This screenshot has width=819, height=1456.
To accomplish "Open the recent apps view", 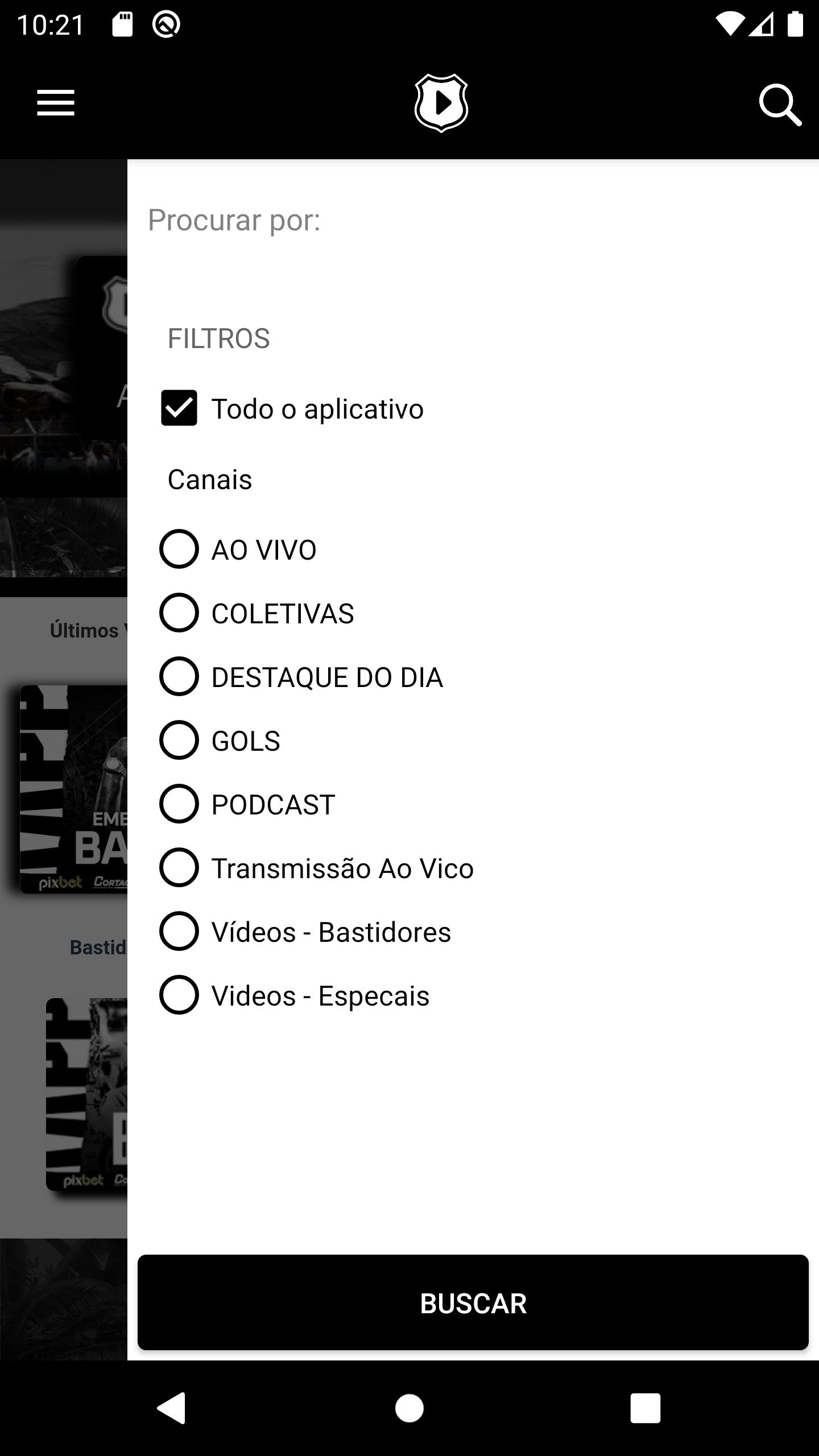I will (x=646, y=1408).
